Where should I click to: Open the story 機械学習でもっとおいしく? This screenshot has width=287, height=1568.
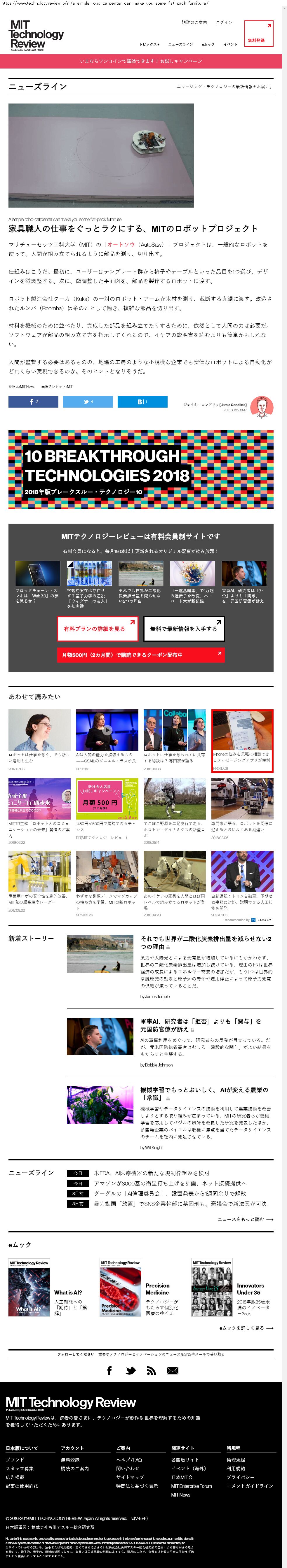[203, 1093]
